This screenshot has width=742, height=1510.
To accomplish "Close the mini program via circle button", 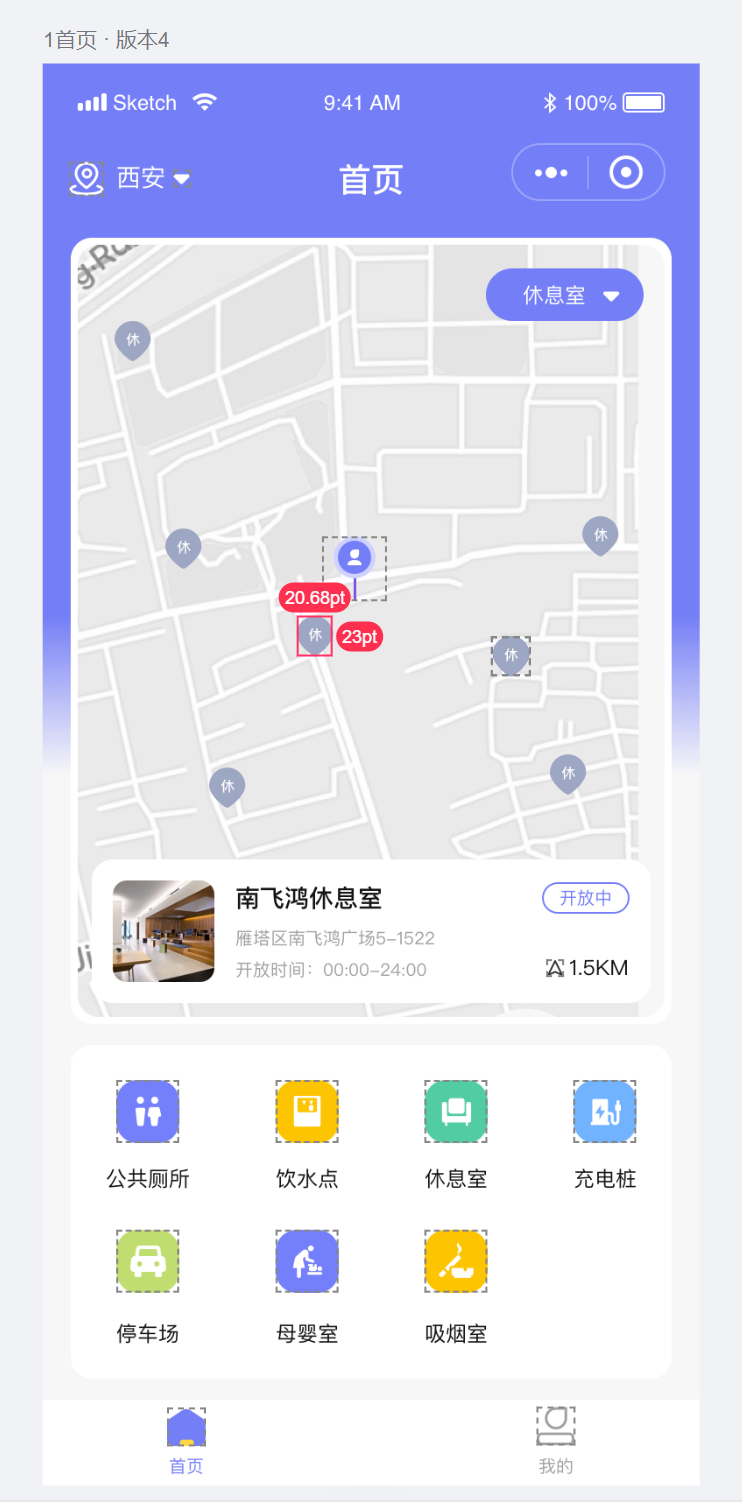I will point(626,173).
